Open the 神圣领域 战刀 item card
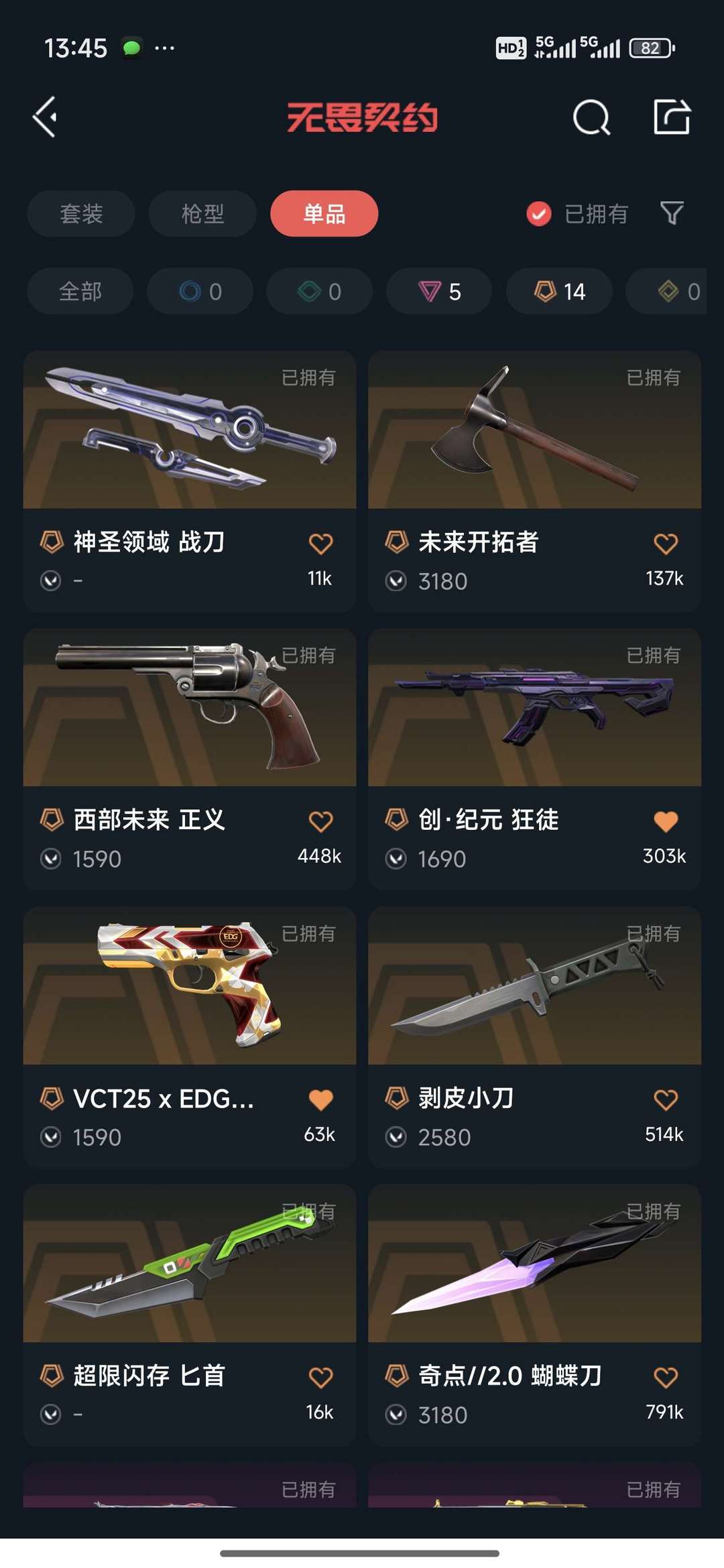The width and height of the screenshot is (724, 1568). [190, 481]
